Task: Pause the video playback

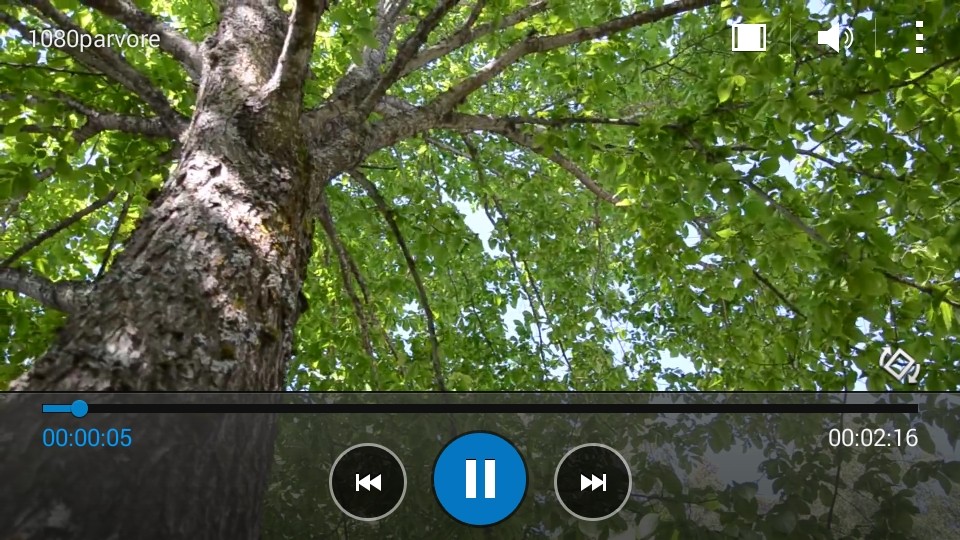Action: (x=480, y=480)
